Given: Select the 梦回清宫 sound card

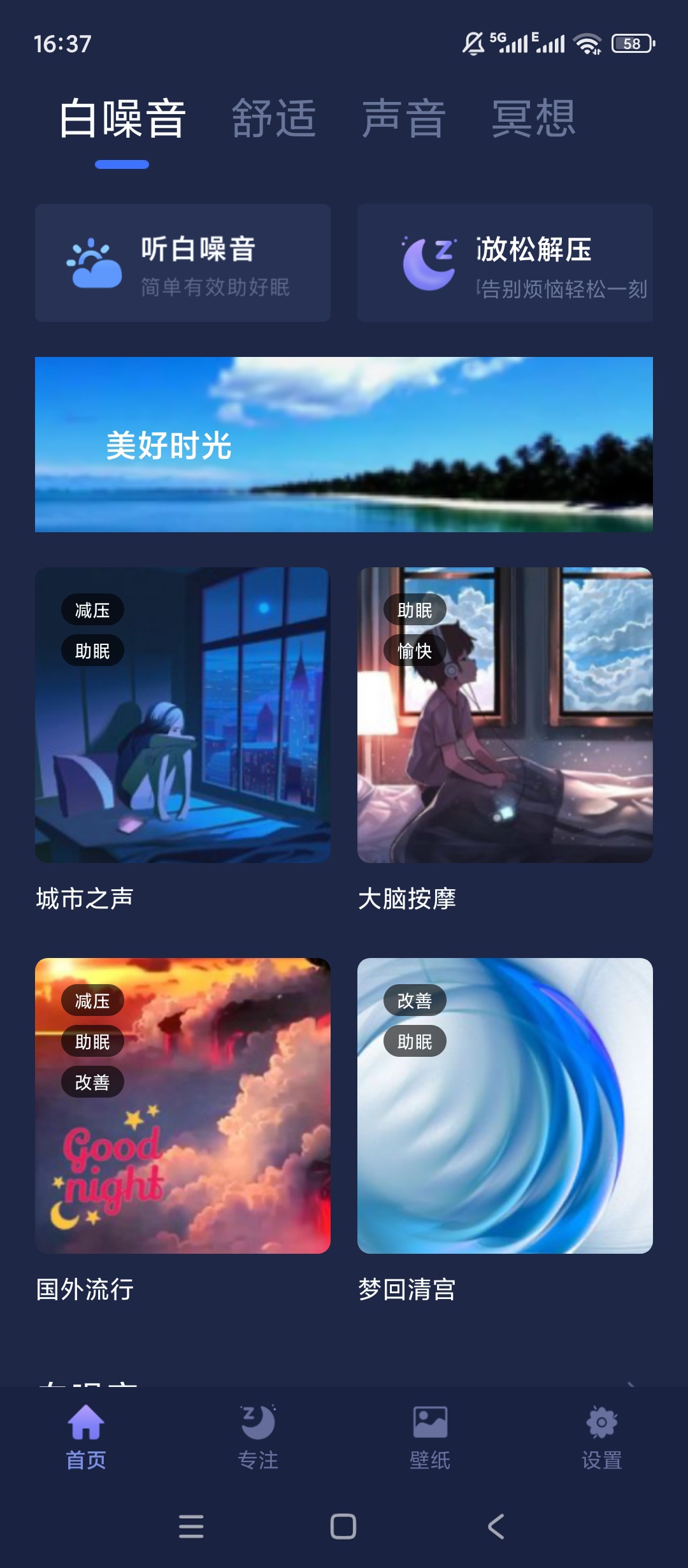Looking at the screenshot, I should coord(505,1106).
